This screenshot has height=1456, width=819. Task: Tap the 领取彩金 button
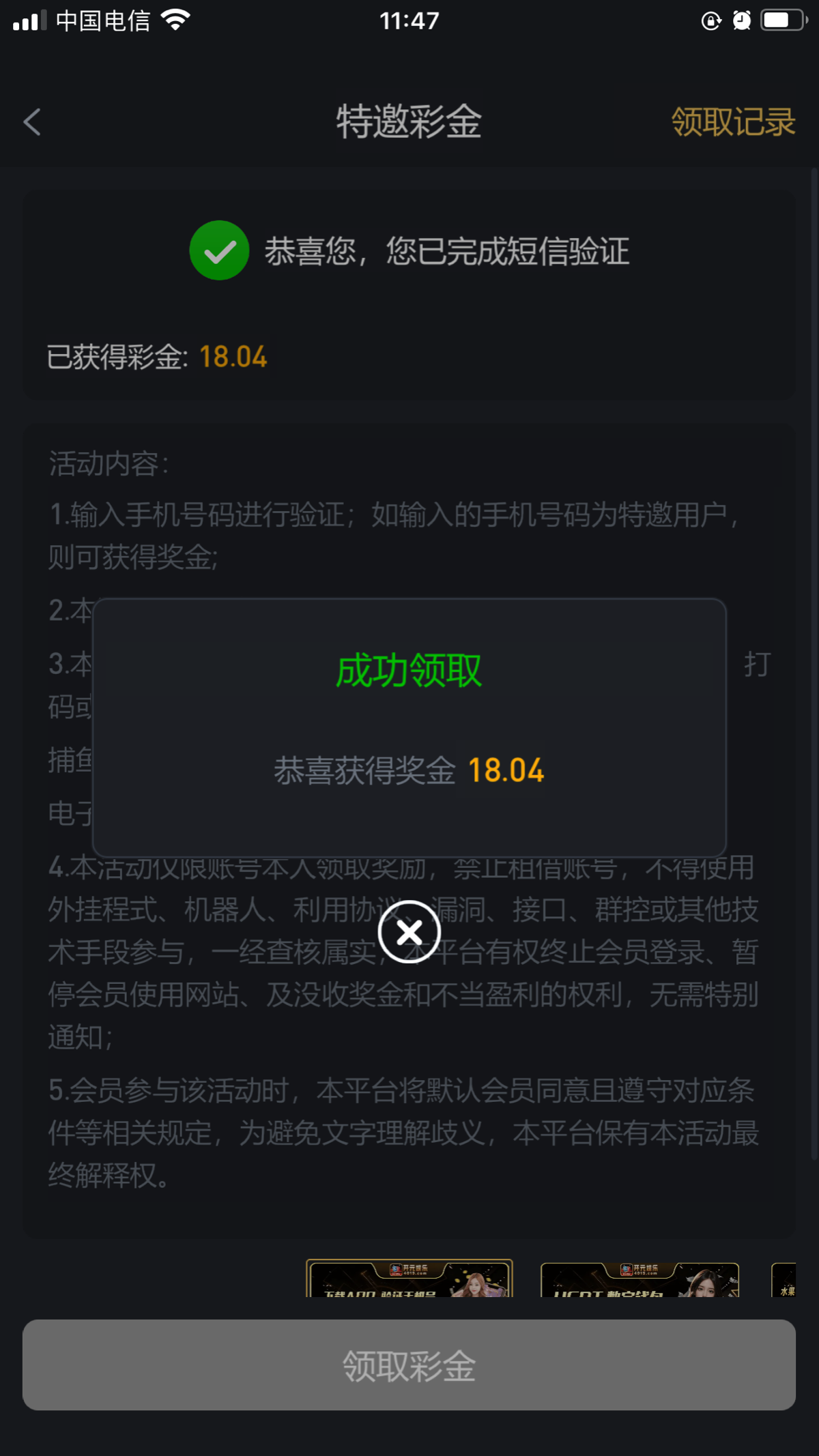click(x=409, y=1365)
